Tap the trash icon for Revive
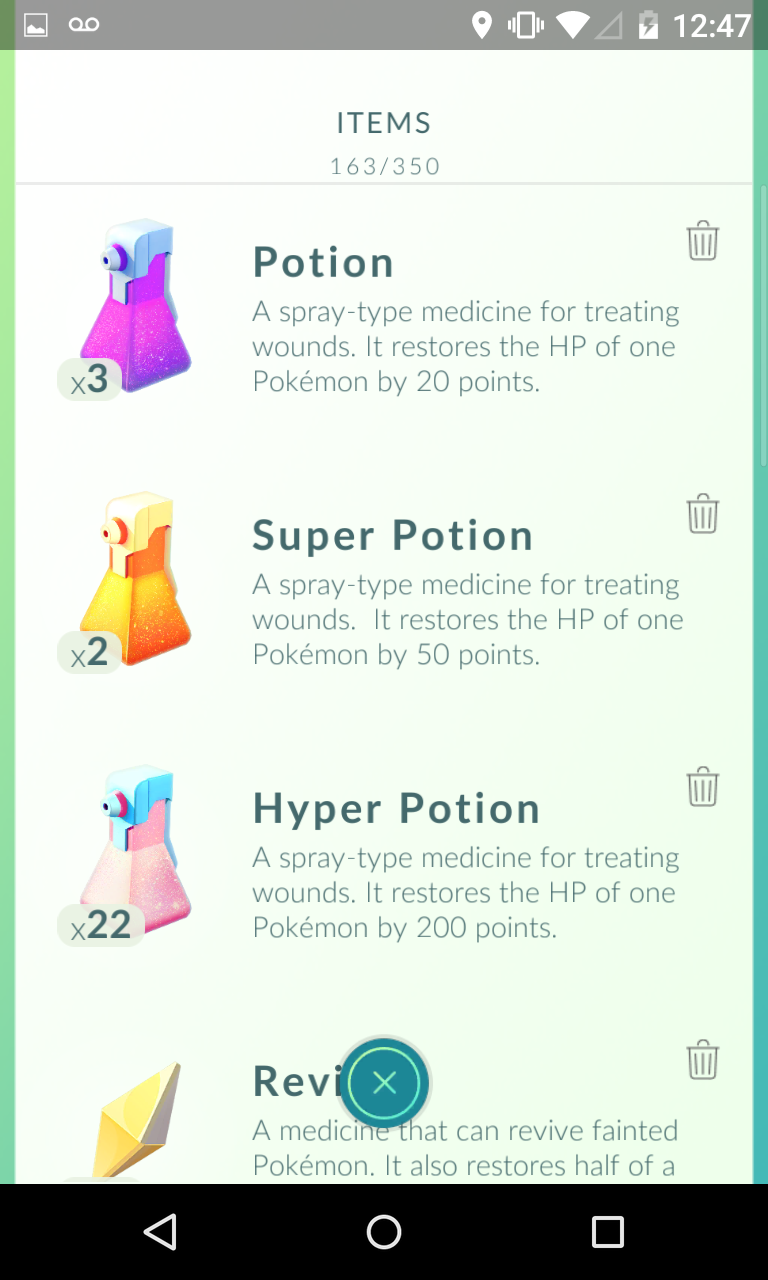Image resolution: width=768 pixels, height=1280 pixels. click(702, 1059)
